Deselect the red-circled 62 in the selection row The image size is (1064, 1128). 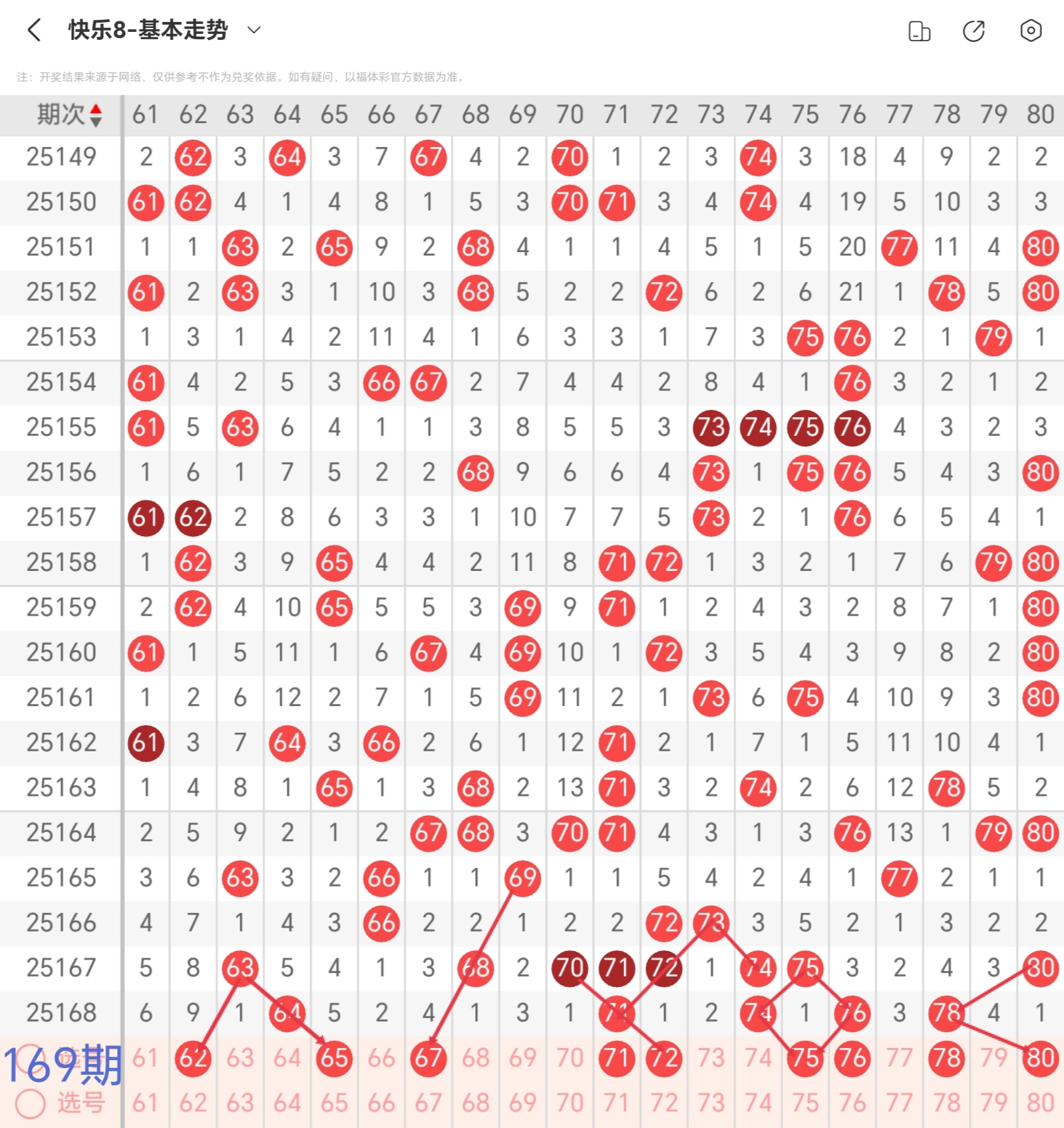pos(193,1057)
